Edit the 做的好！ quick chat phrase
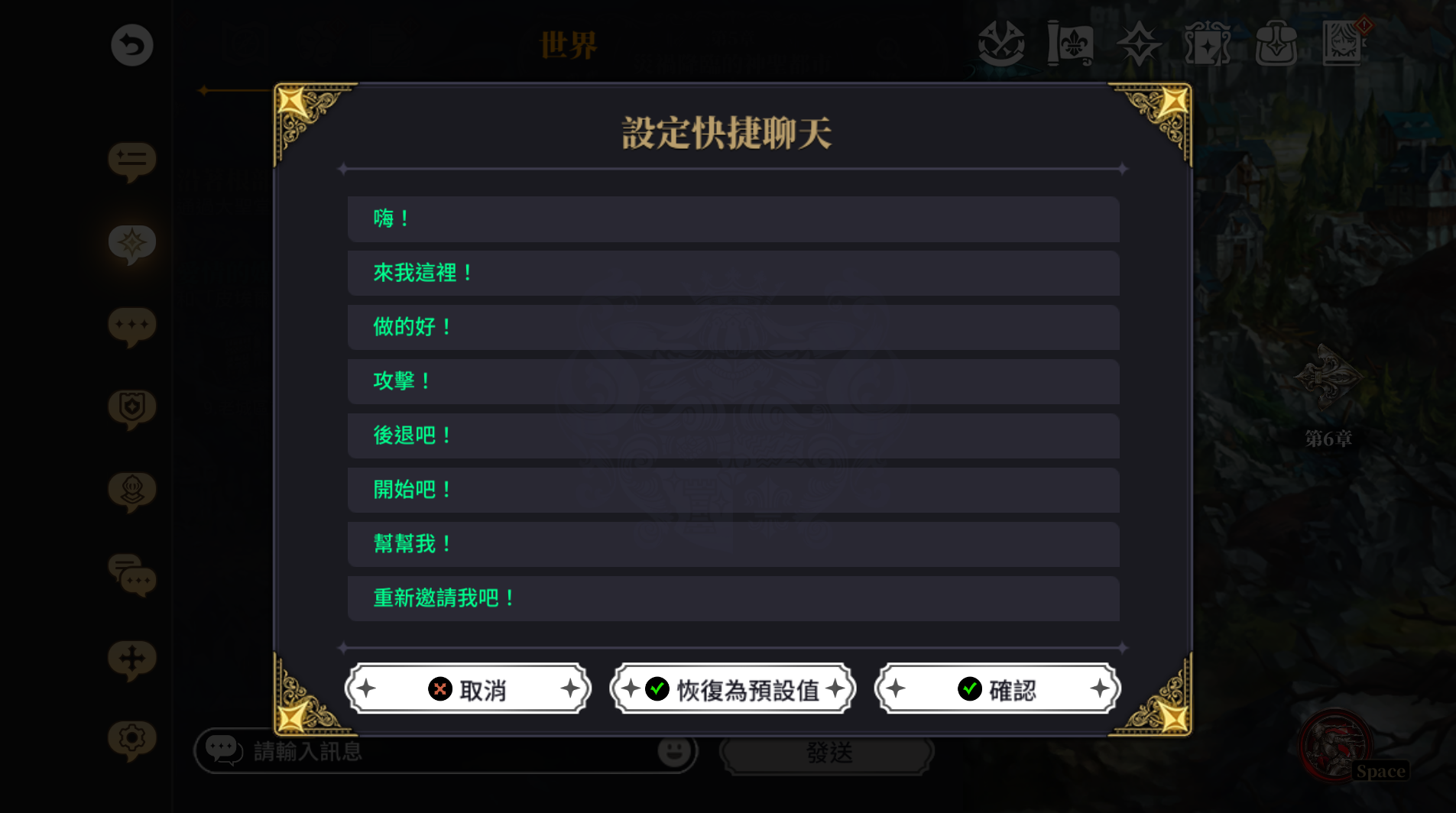Screen dimensions: 1456x813 pos(732,328)
